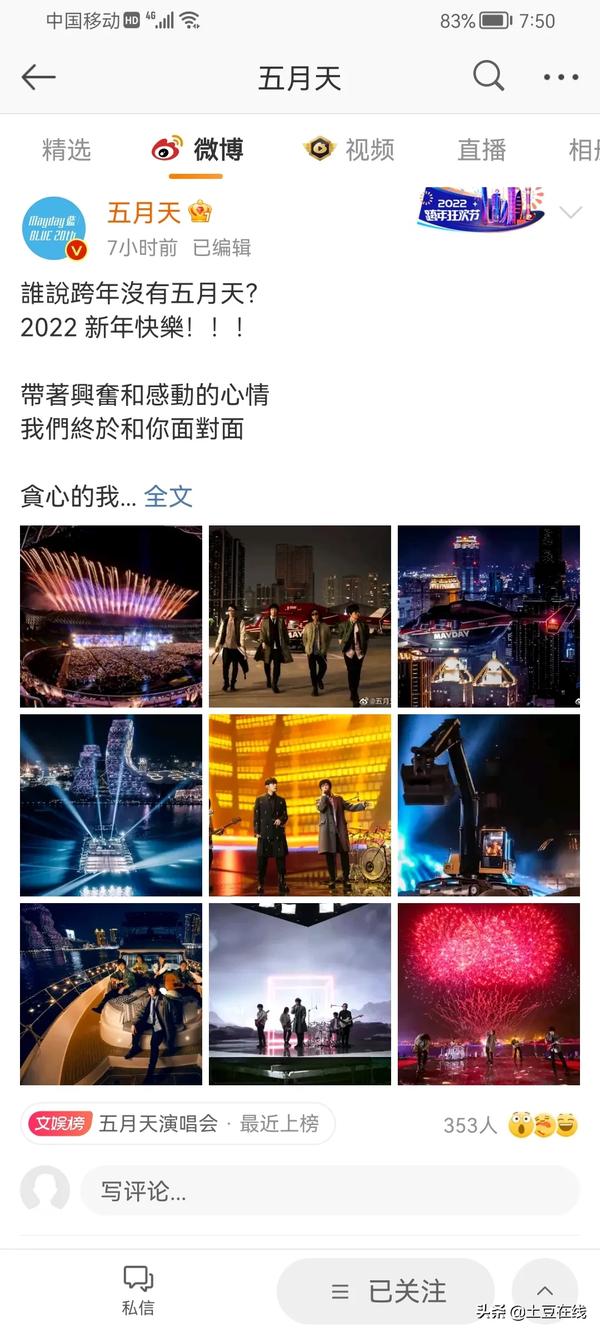Open the red fireworks photo
This screenshot has height=1333, width=600.
click(x=488, y=994)
